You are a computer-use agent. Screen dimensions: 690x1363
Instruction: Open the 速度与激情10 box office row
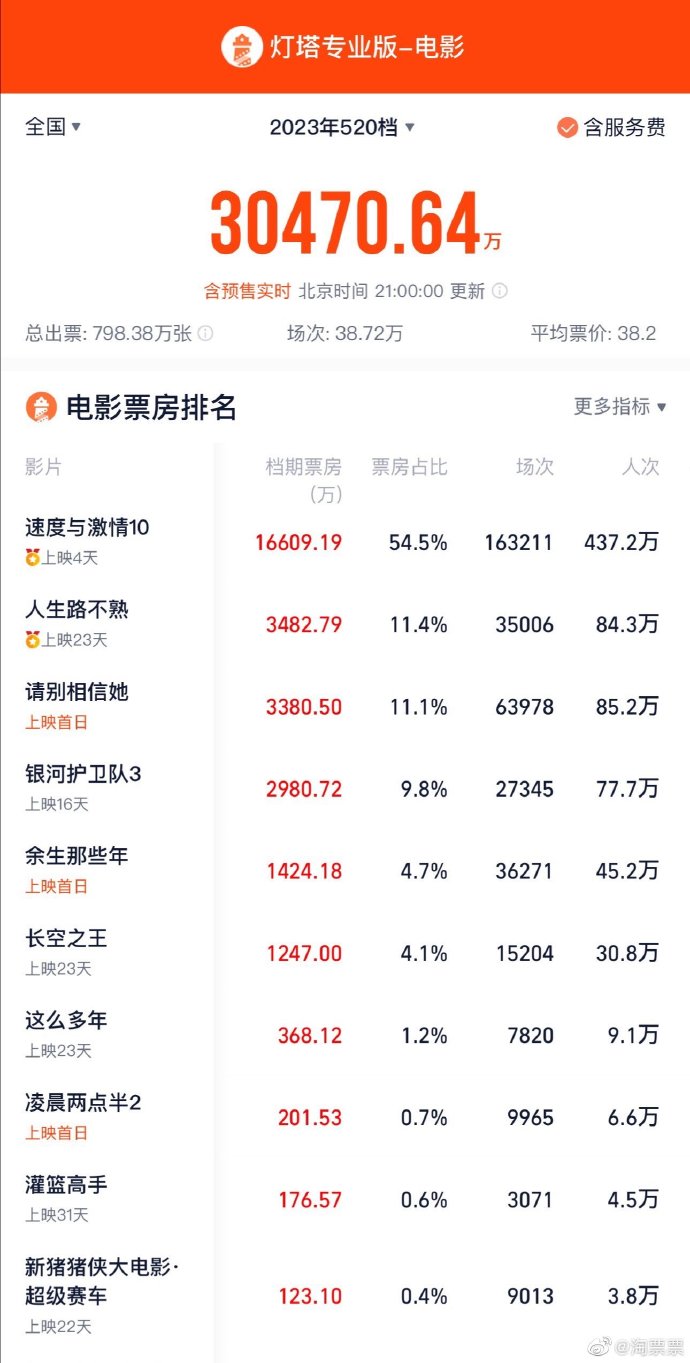pyautogui.click(x=345, y=541)
